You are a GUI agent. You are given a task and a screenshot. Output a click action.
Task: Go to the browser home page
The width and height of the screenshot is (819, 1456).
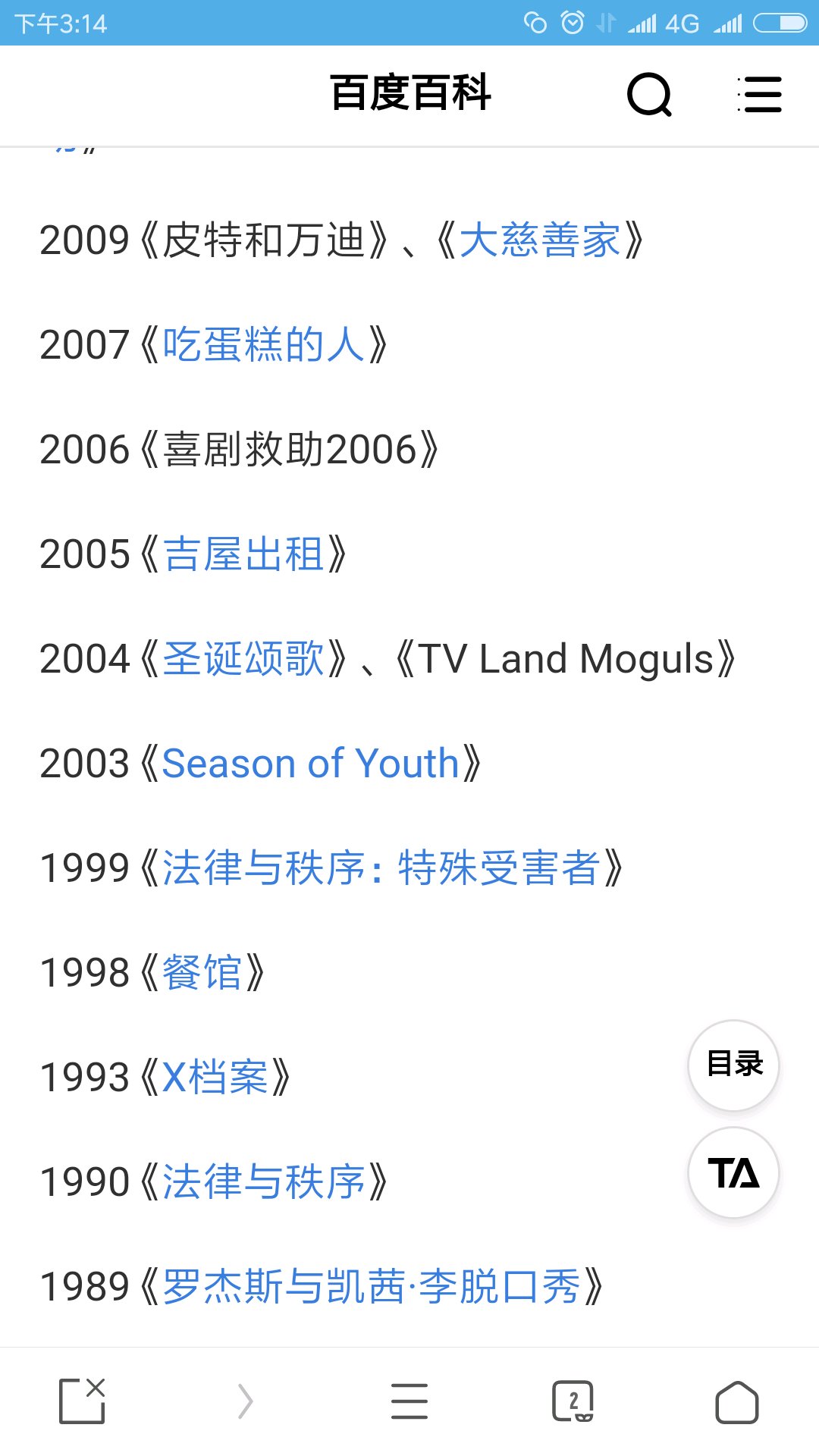[737, 1402]
